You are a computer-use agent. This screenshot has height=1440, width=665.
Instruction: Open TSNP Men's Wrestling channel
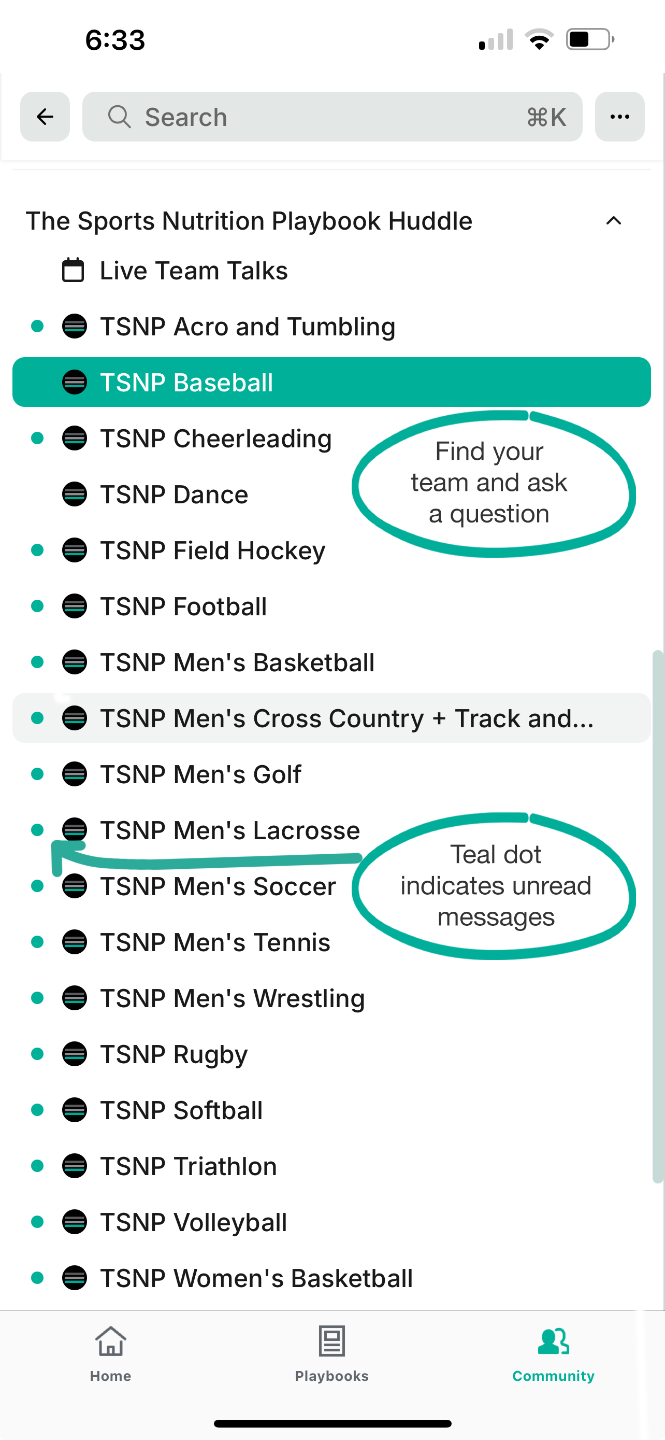click(x=232, y=999)
